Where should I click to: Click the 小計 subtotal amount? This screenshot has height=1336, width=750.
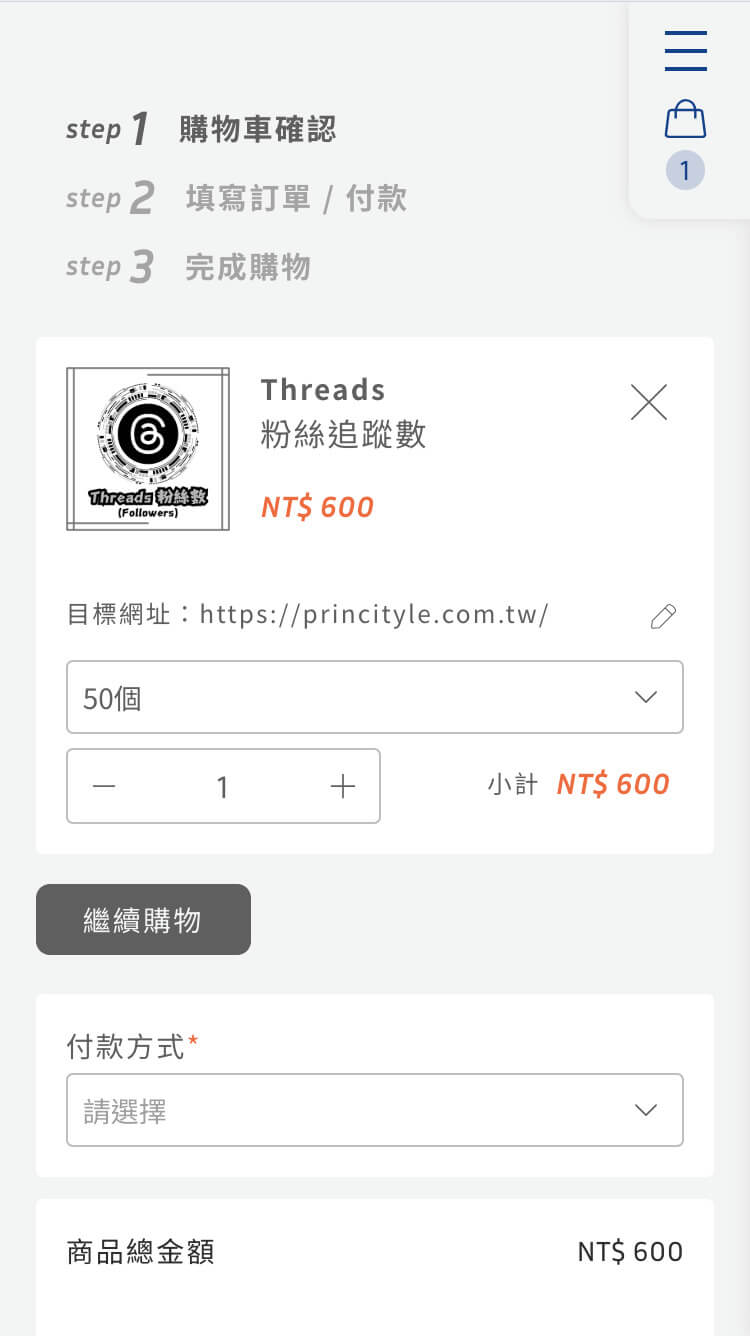613,784
